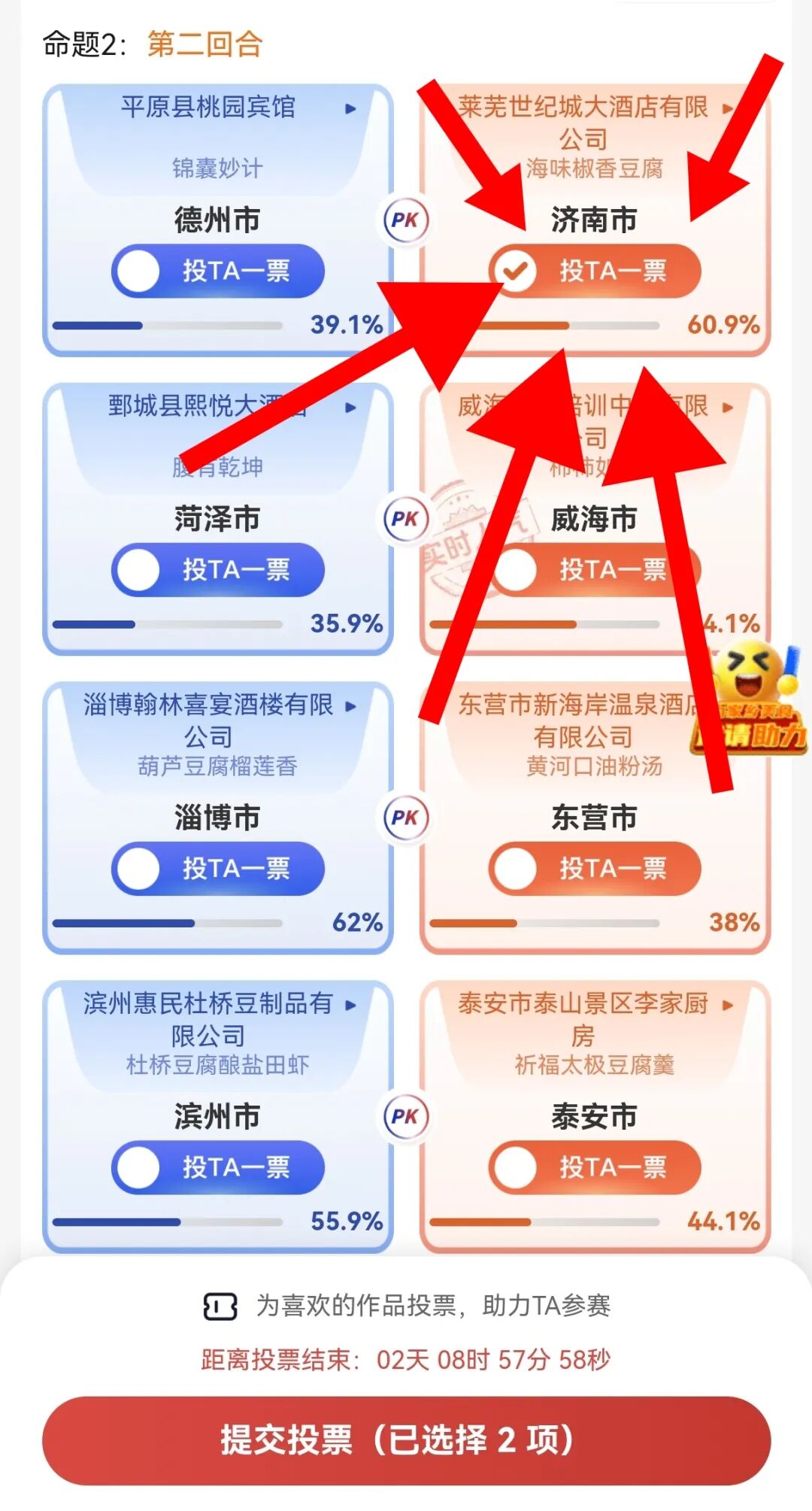Viewport: 812px width, 1511px height.
Task: Expand 淄博翰林喜宴酒楼有限公司 details arrow
Action: (x=350, y=706)
